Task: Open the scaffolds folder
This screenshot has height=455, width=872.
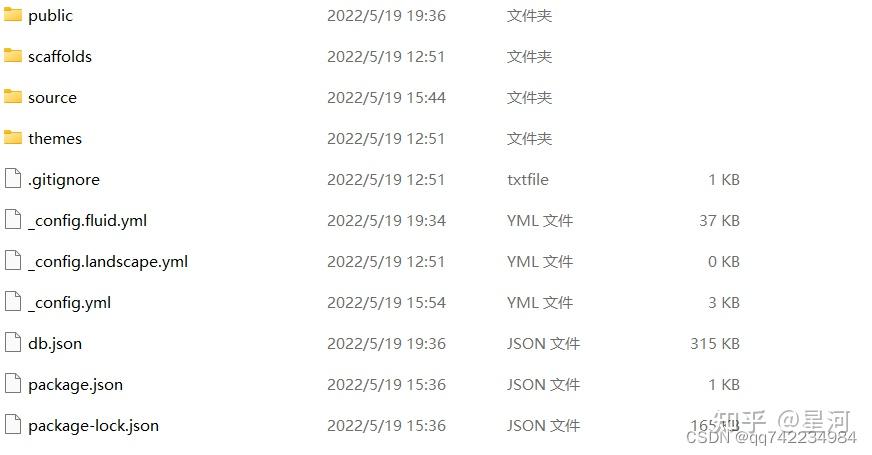Action: [x=59, y=57]
